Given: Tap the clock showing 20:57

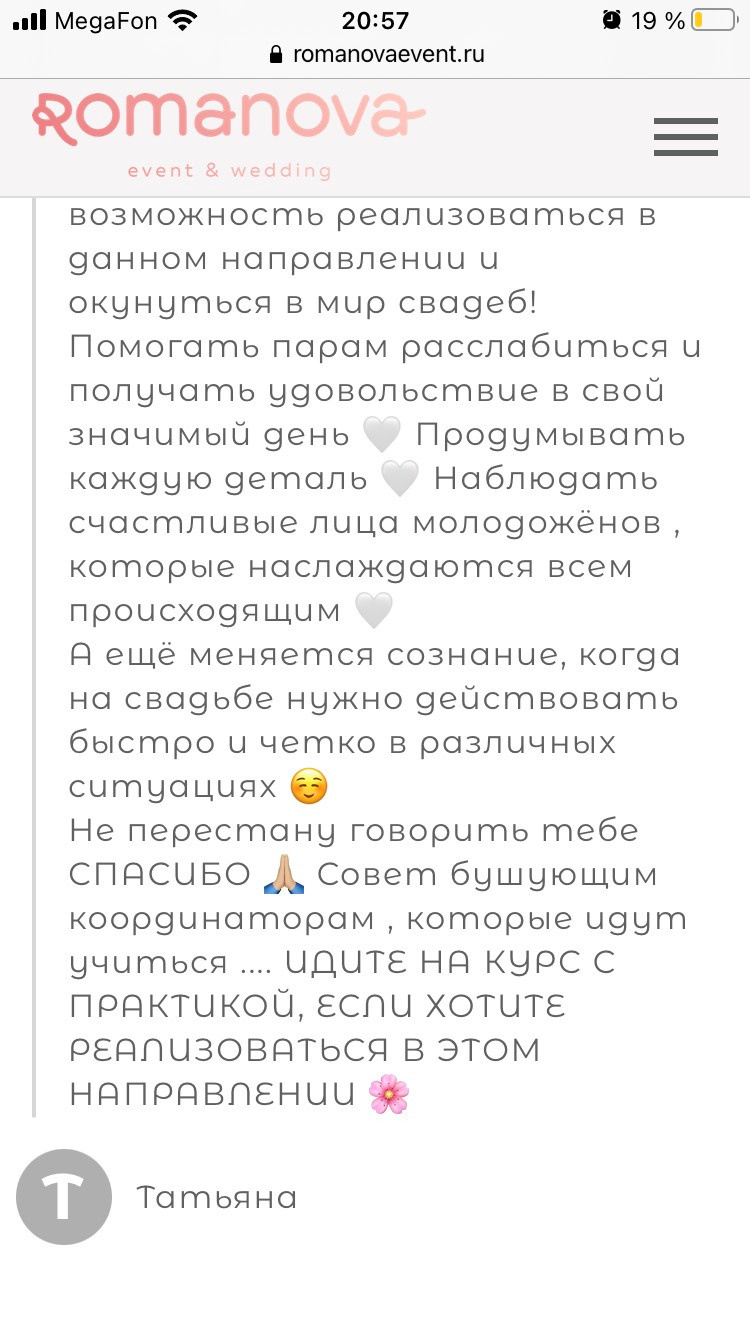Looking at the screenshot, I should pos(375,17).
